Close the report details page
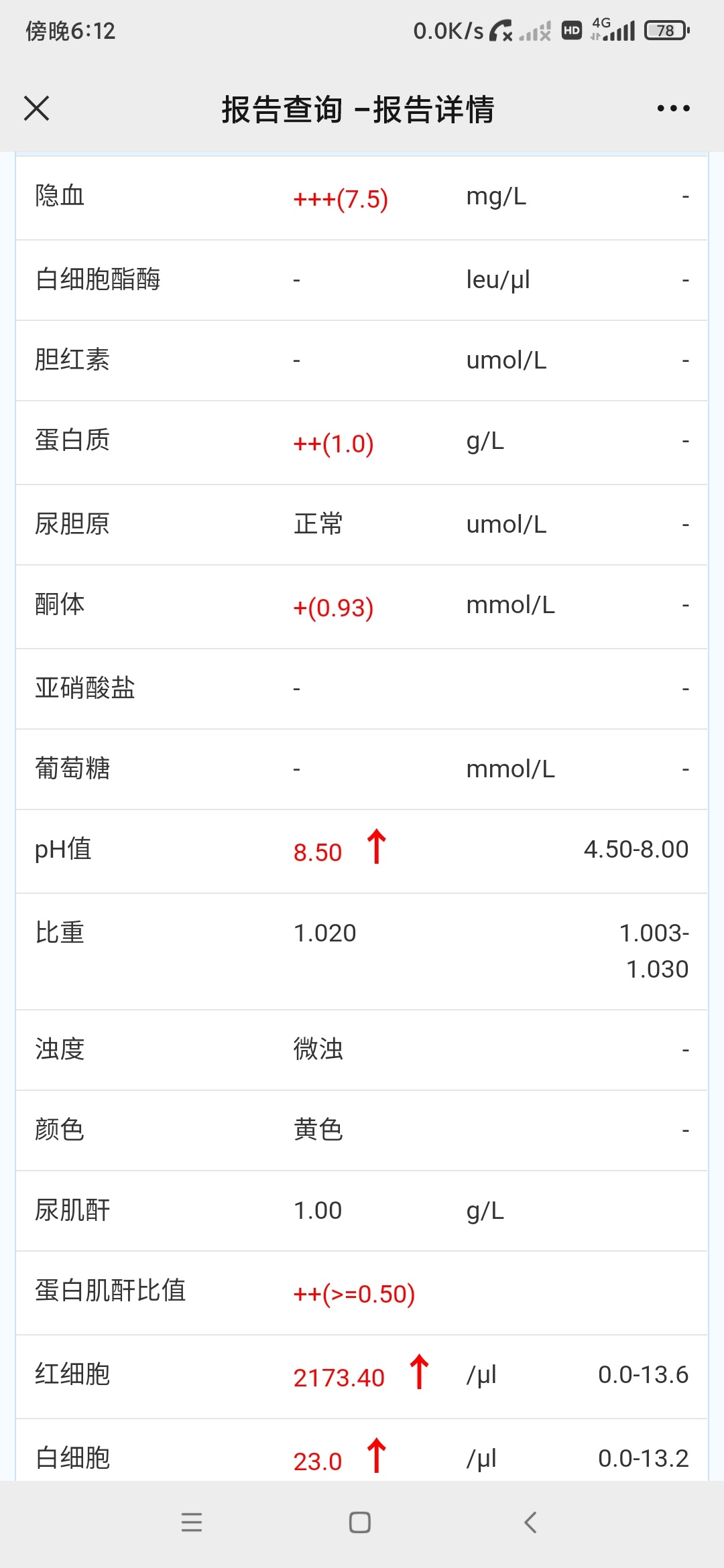The height and width of the screenshot is (1568, 724). click(36, 108)
